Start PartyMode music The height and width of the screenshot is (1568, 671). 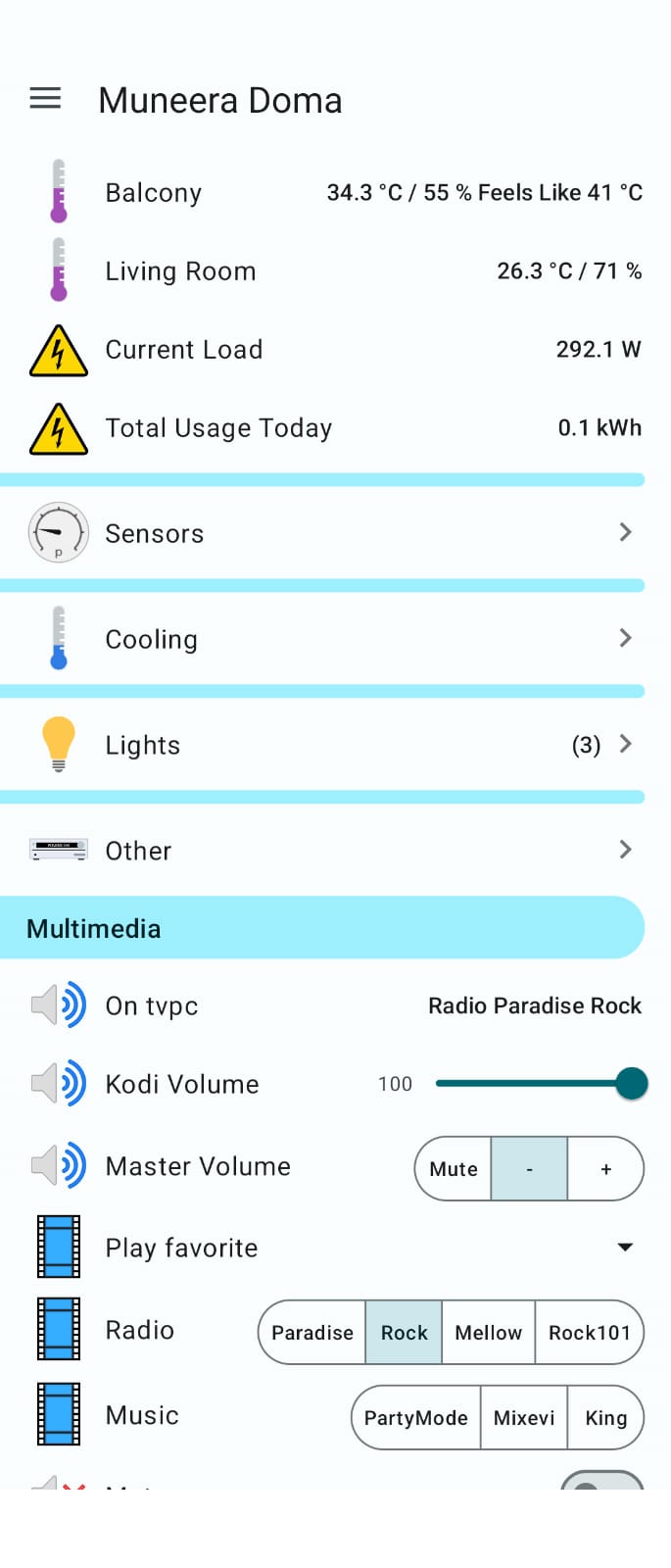point(416,1417)
